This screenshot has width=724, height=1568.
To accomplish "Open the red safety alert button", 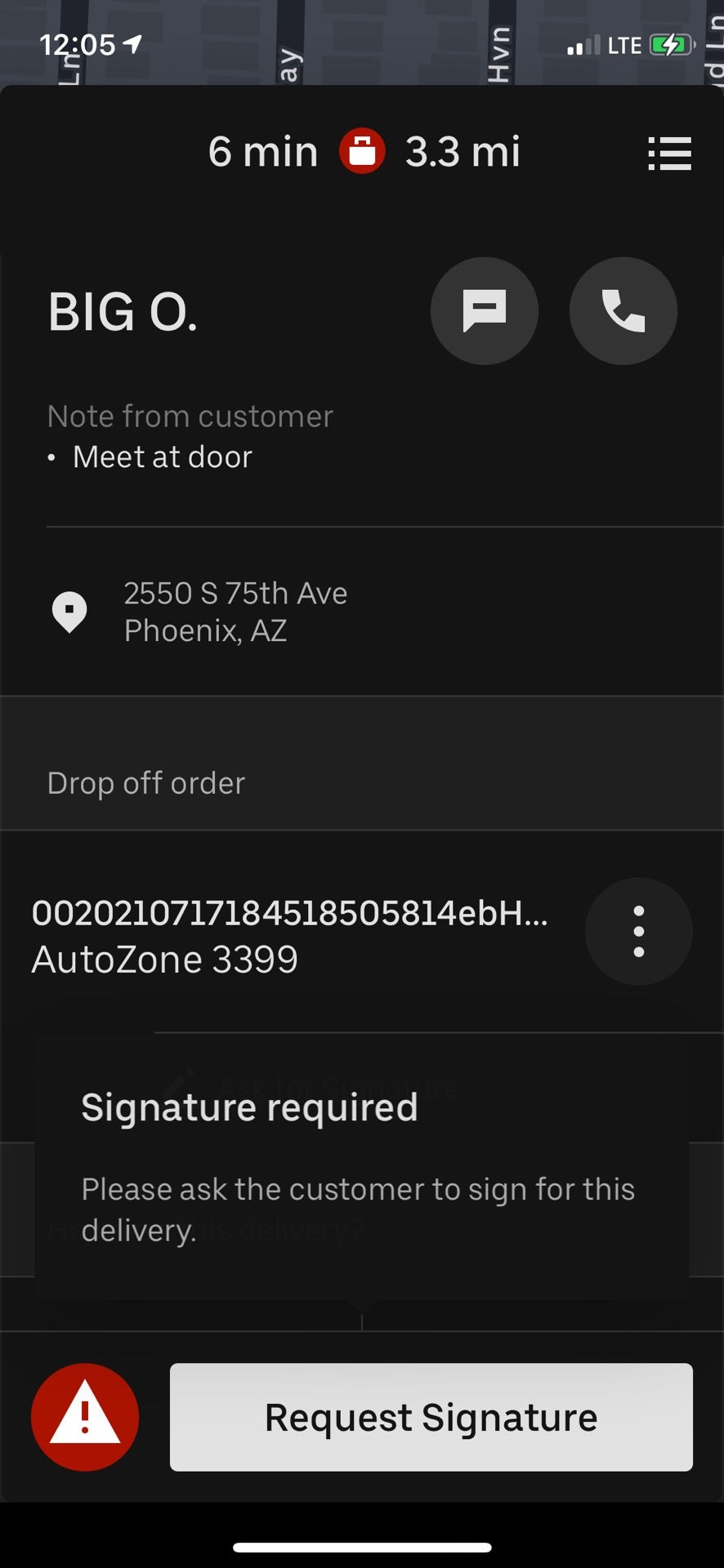I will (85, 1417).
